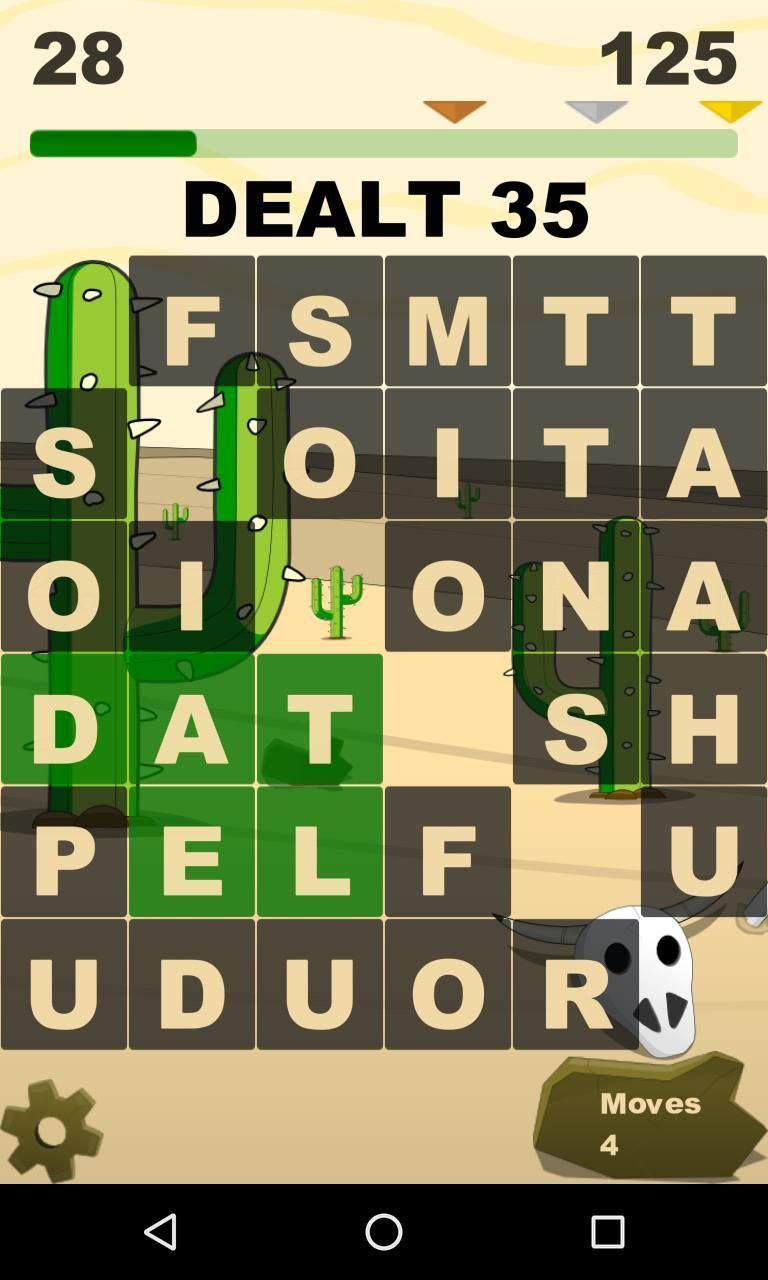Pick the green A tile
This screenshot has width=768, height=1280.
tap(192, 719)
